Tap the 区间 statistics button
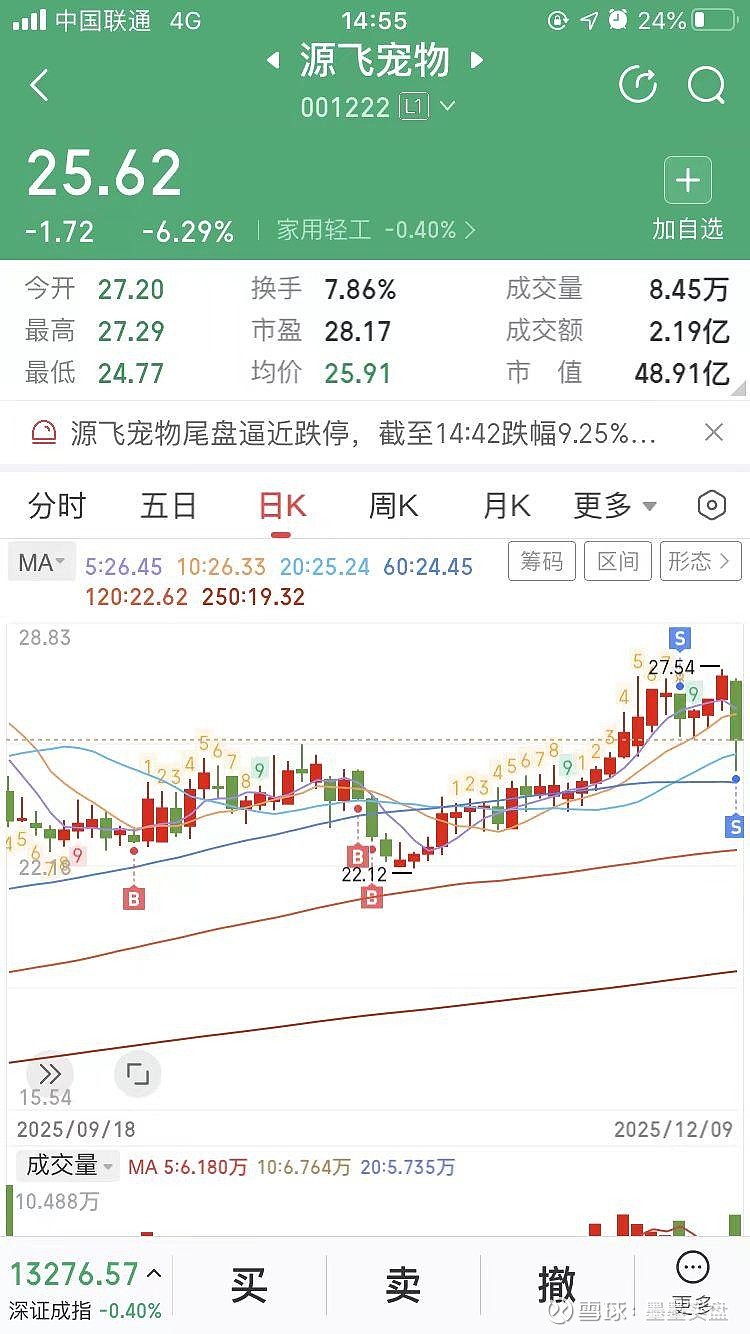Viewport: 750px width, 1334px height. click(617, 562)
